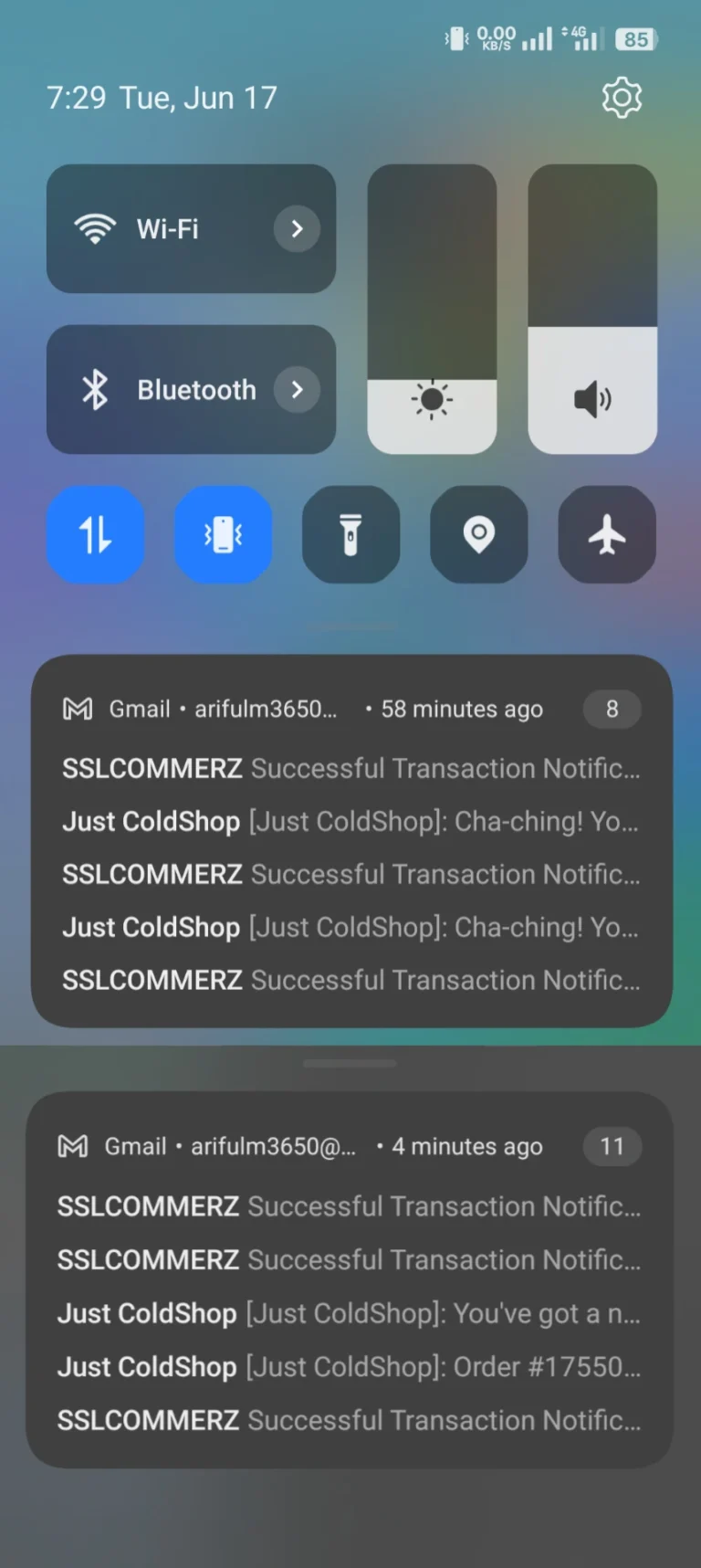
Task: Turn off mobile data
Action: pyautogui.click(x=96, y=534)
